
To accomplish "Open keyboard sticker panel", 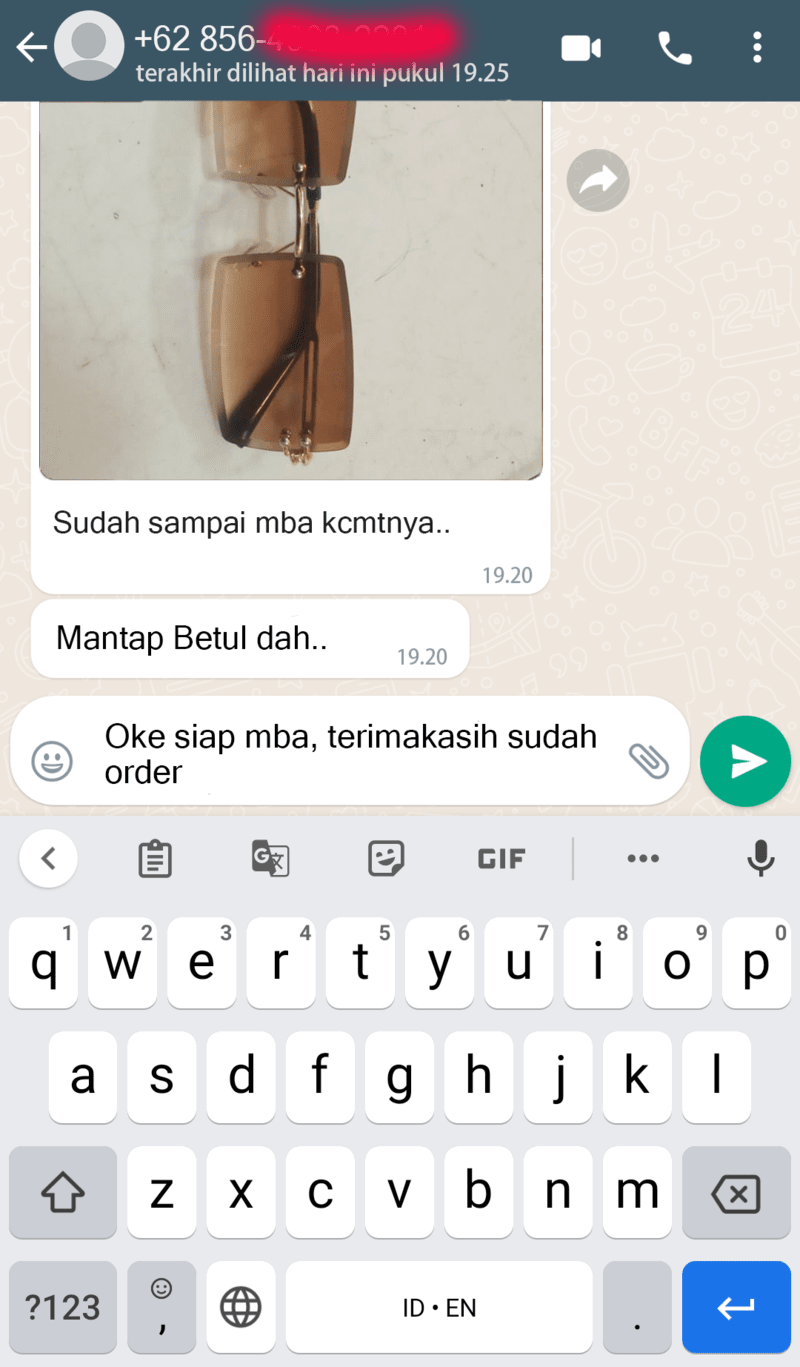I will pyautogui.click(x=386, y=858).
